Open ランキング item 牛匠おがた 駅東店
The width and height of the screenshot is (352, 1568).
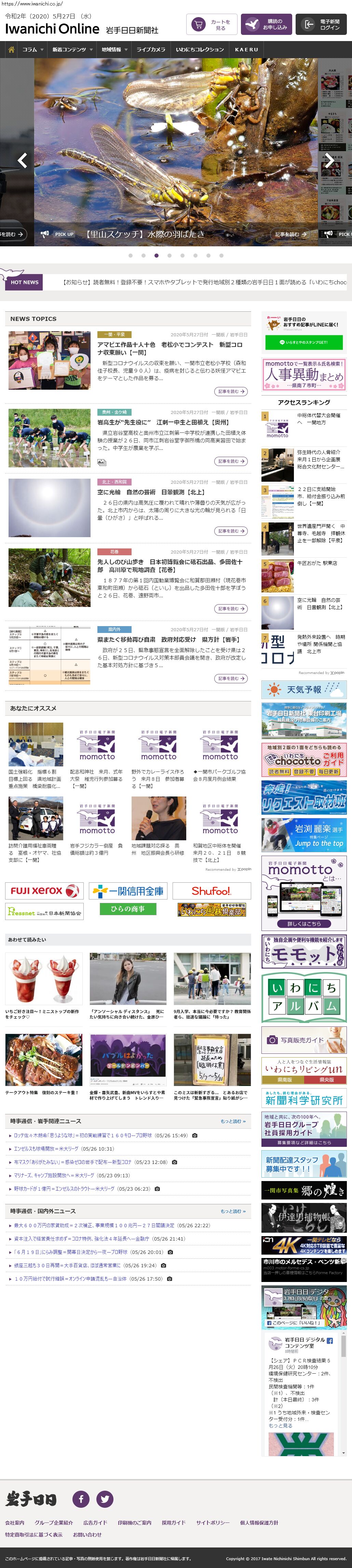317,563
